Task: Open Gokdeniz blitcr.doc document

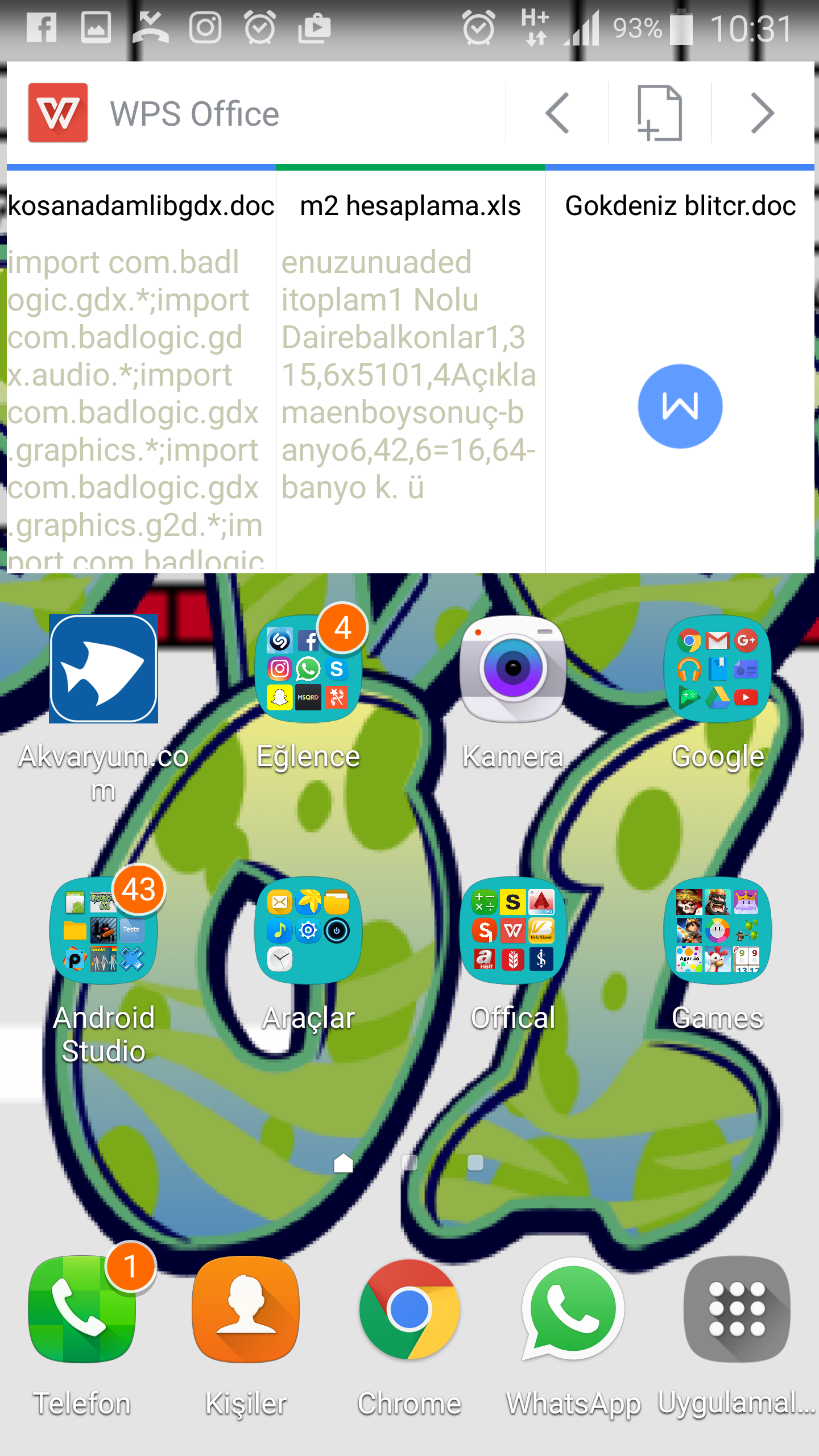Action: pyautogui.click(x=680, y=370)
